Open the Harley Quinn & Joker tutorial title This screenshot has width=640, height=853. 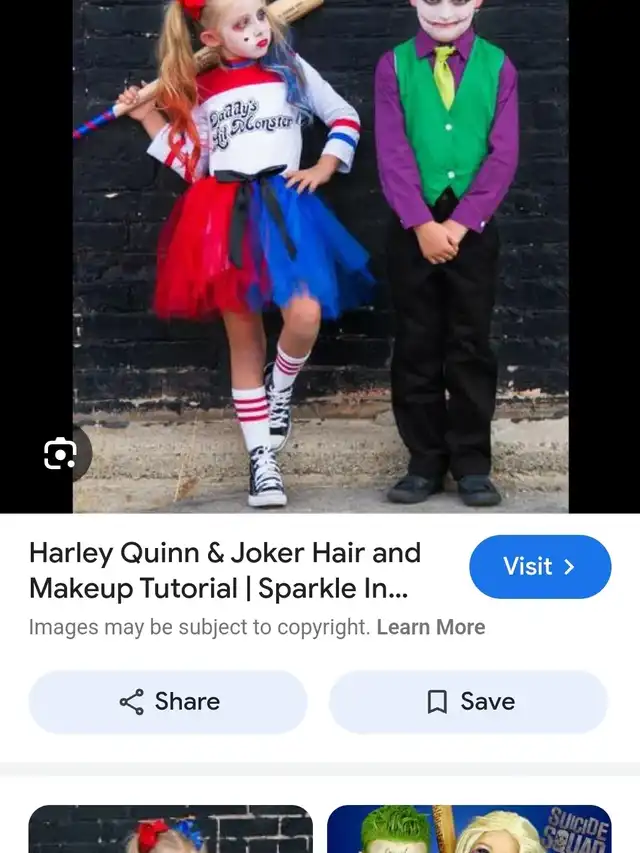pos(225,570)
